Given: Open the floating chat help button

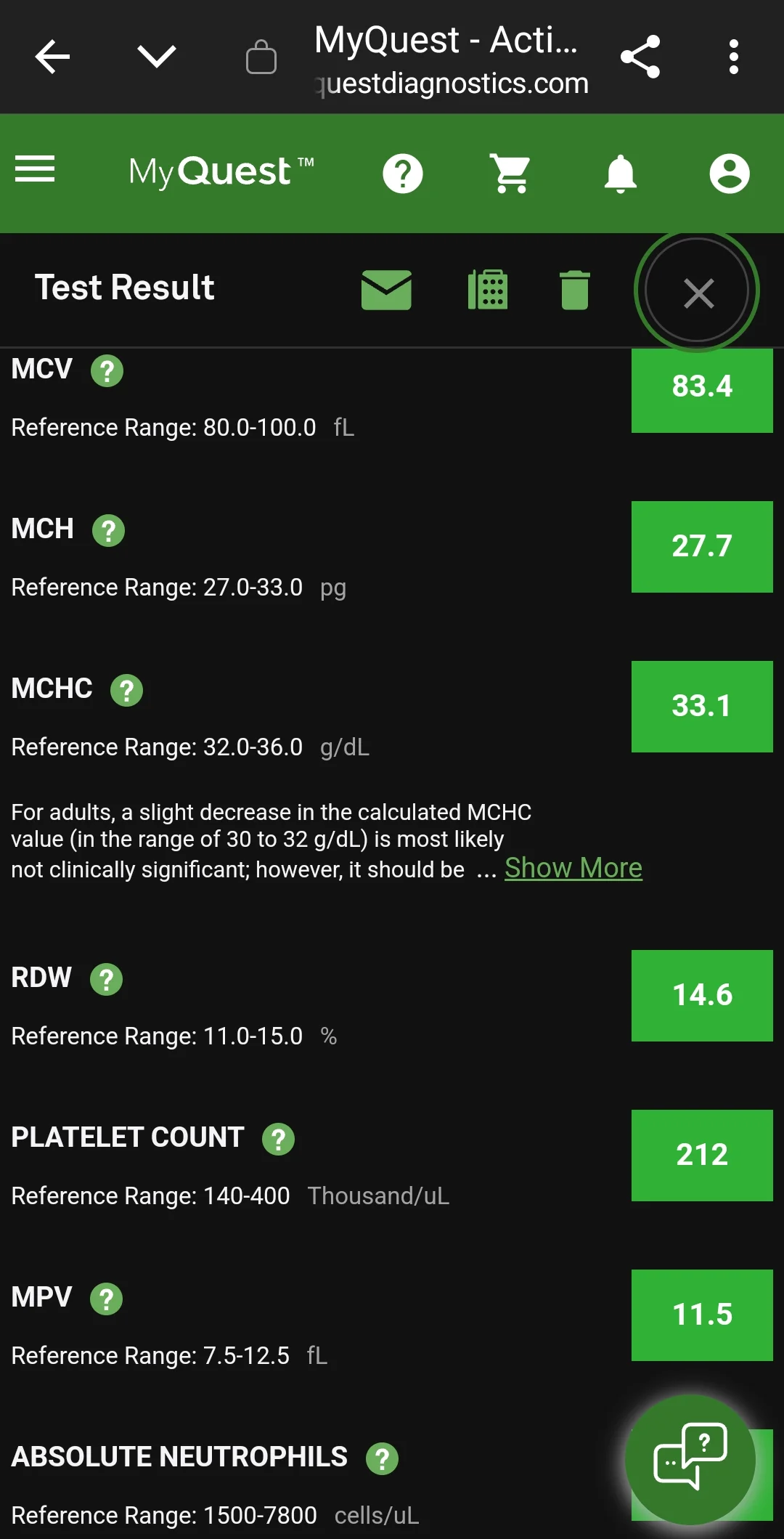Looking at the screenshot, I should point(690,1459).
